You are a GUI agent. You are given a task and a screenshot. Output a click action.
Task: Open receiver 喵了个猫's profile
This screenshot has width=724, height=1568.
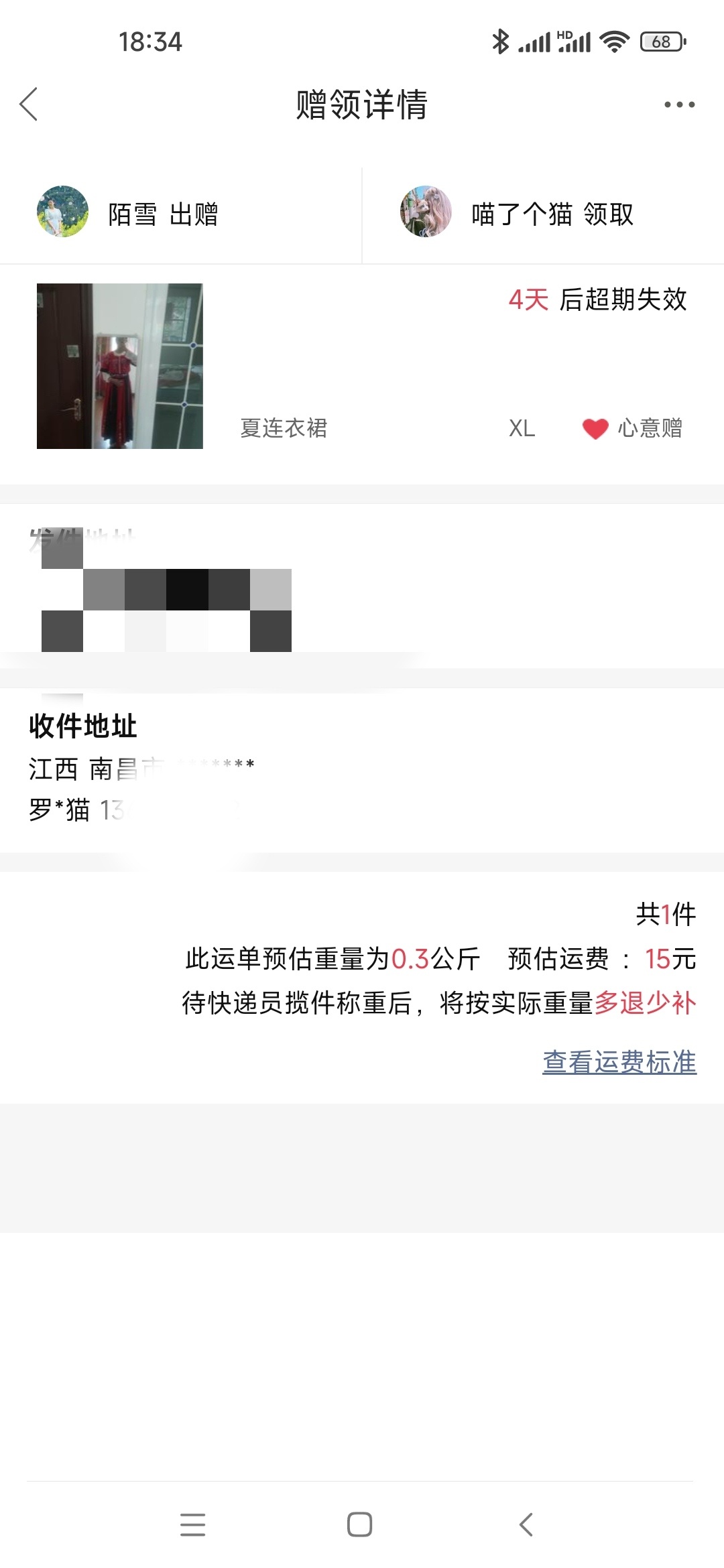pyautogui.click(x=426, y=212)
